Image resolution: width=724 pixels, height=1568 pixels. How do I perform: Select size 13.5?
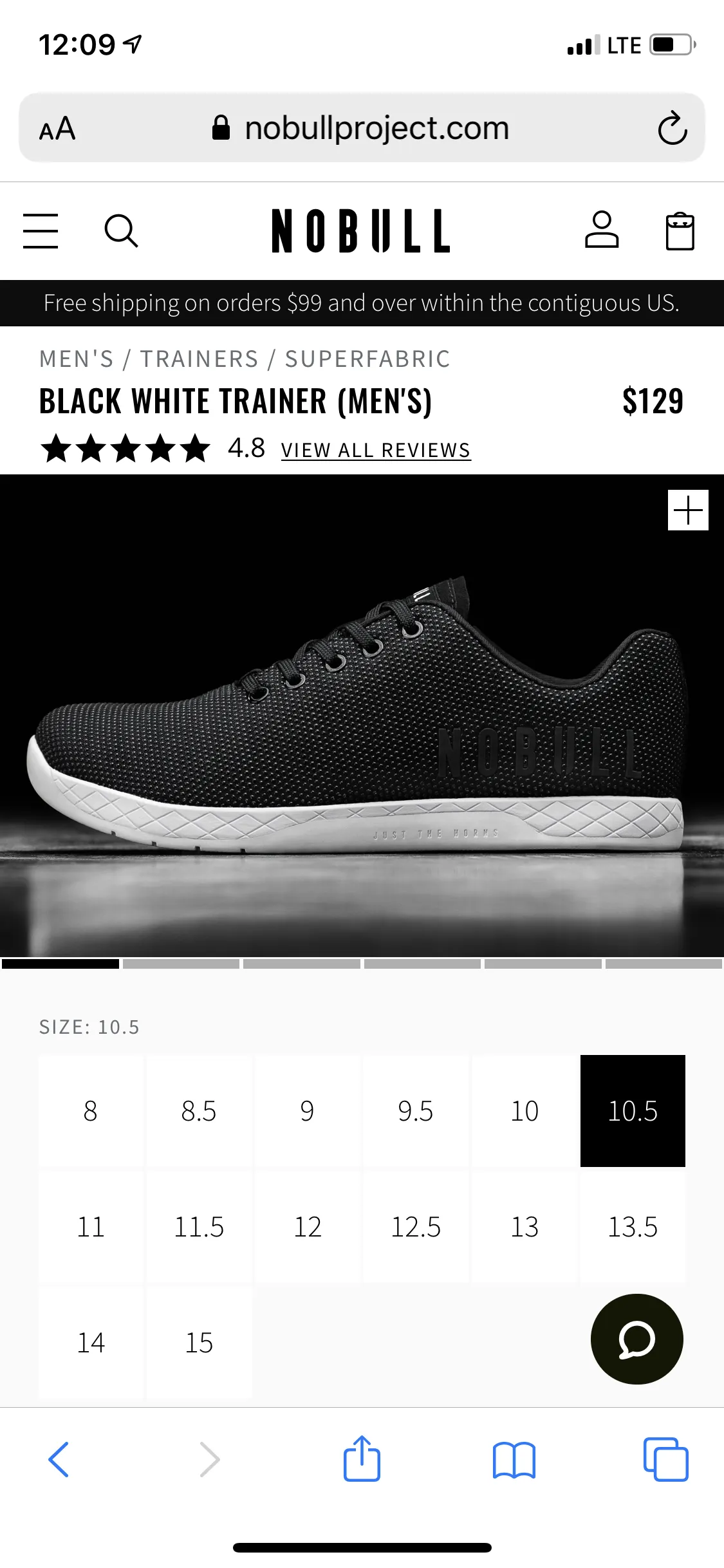633,1227
